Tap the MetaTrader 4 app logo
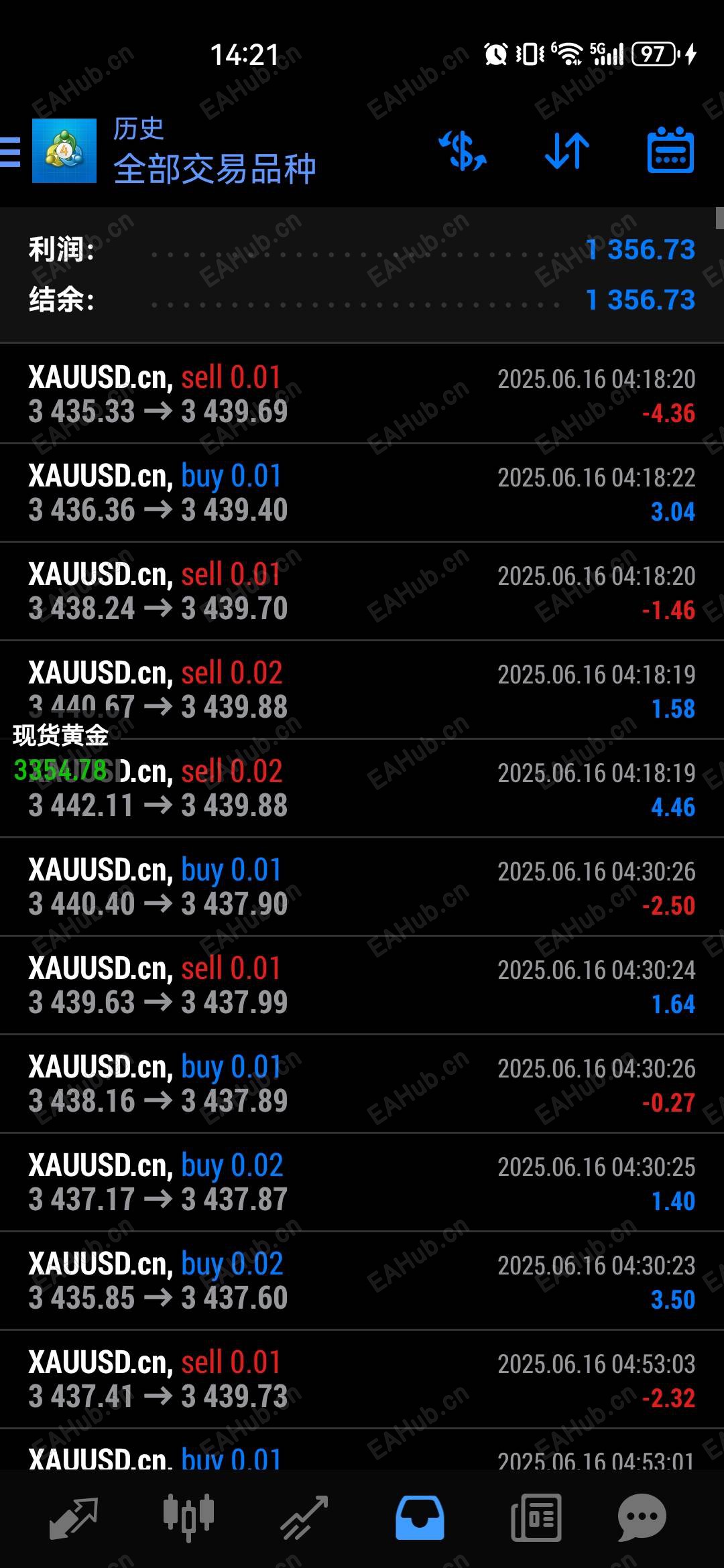Screen dimensions: 724x1568 click(64, 151)
